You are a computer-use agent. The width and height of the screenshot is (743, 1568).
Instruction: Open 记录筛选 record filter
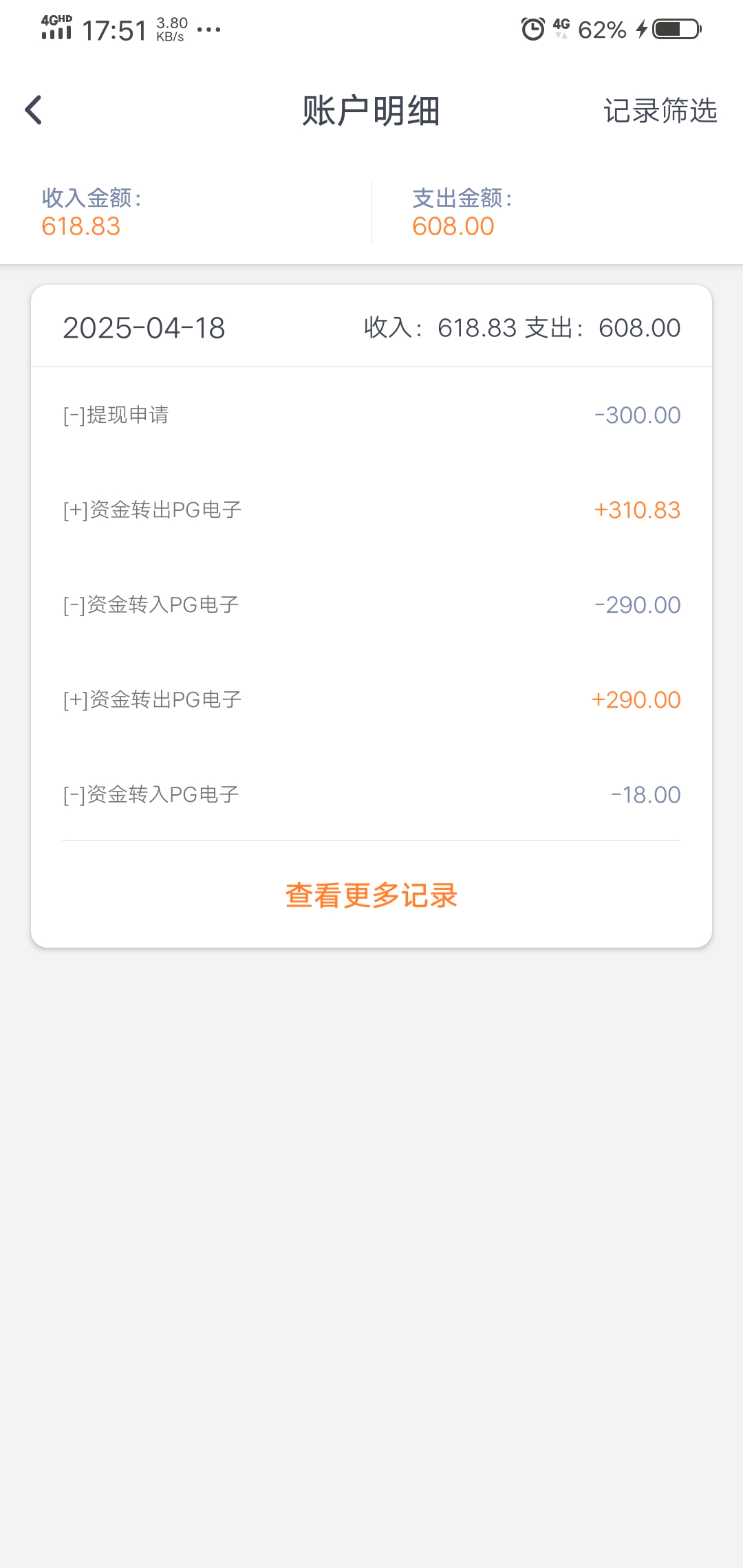point(660,111)
